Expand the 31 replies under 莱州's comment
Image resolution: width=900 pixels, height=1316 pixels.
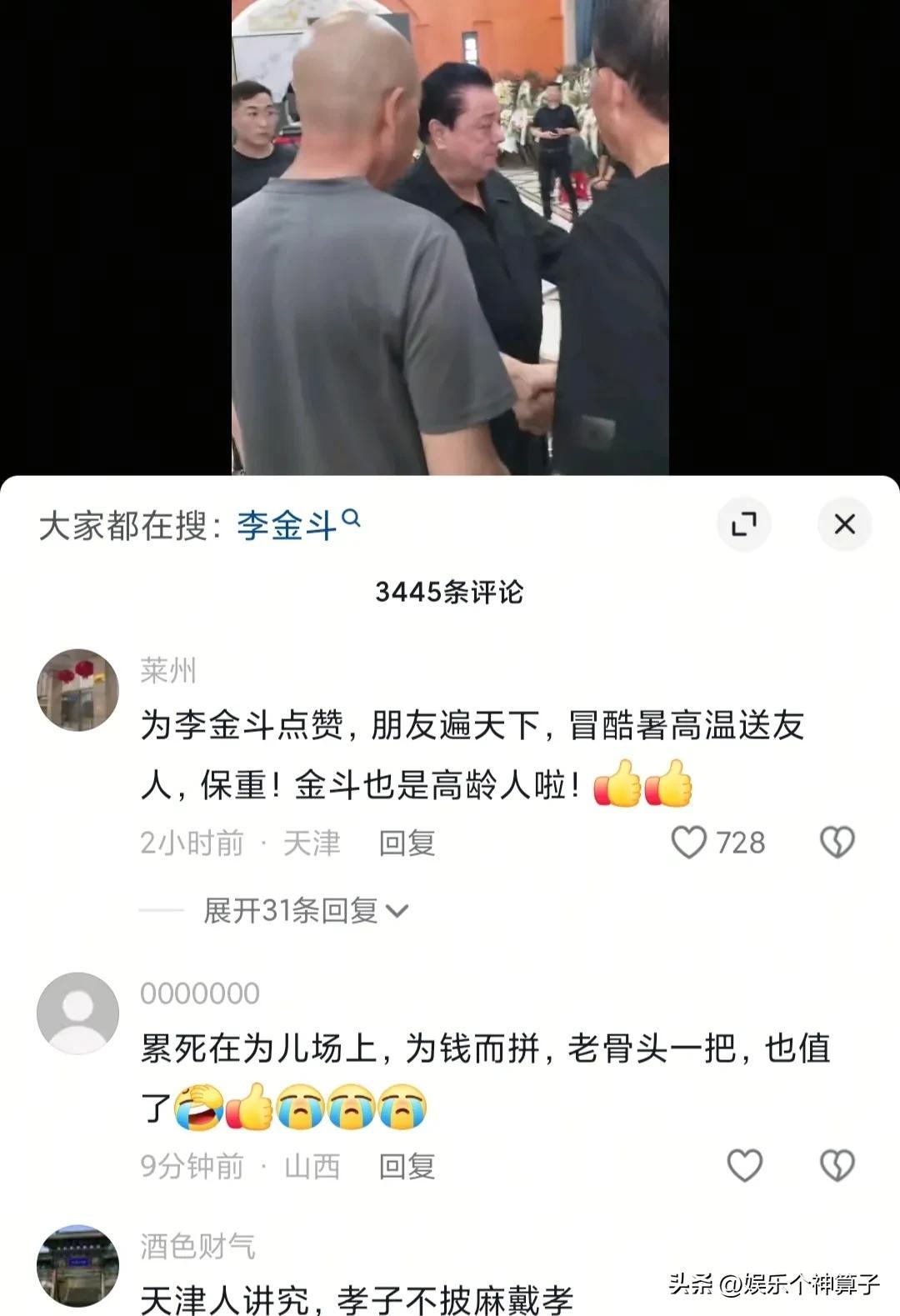tap(305, 911)
